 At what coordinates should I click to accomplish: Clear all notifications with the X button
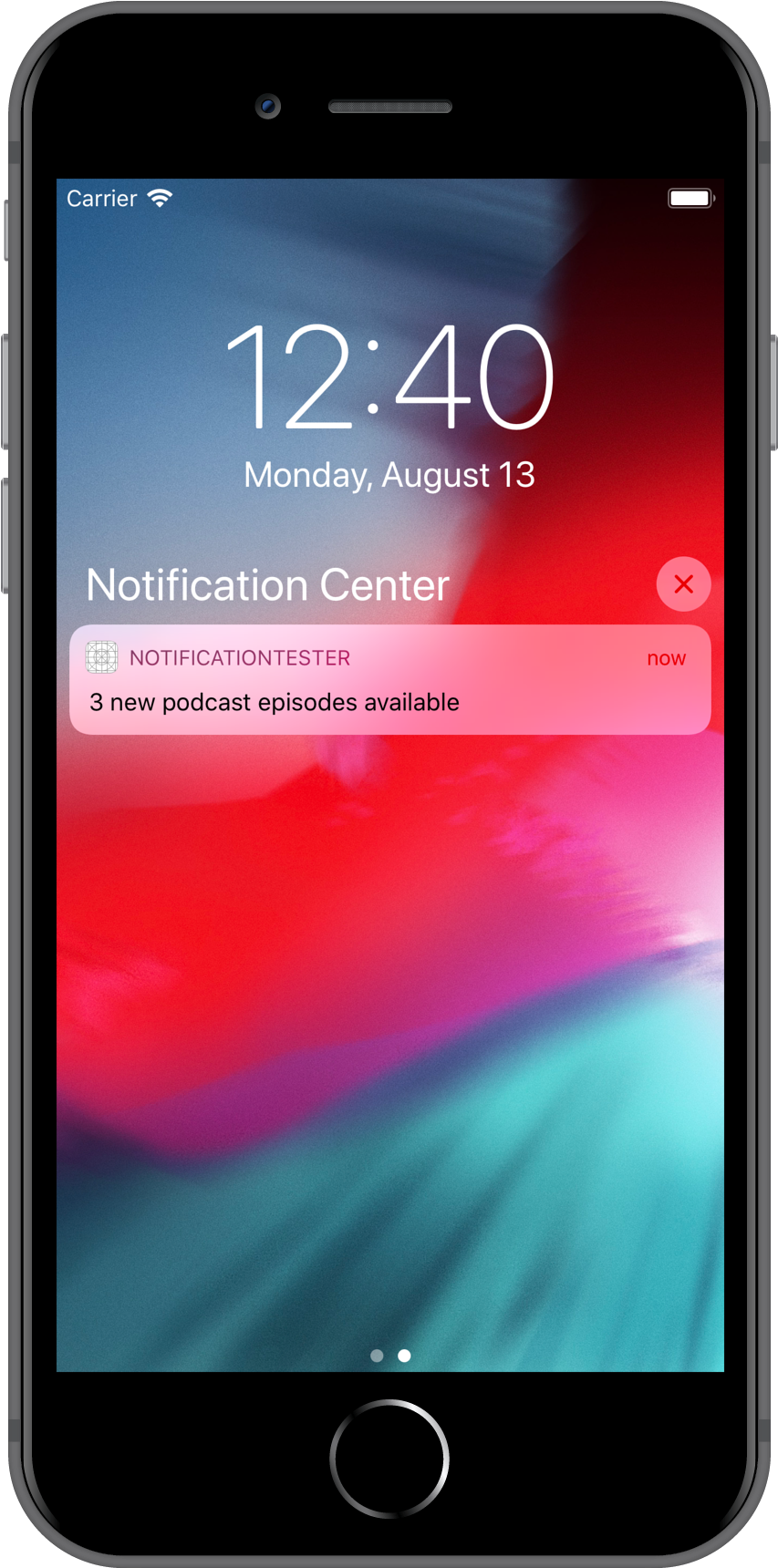coord(683,584)
